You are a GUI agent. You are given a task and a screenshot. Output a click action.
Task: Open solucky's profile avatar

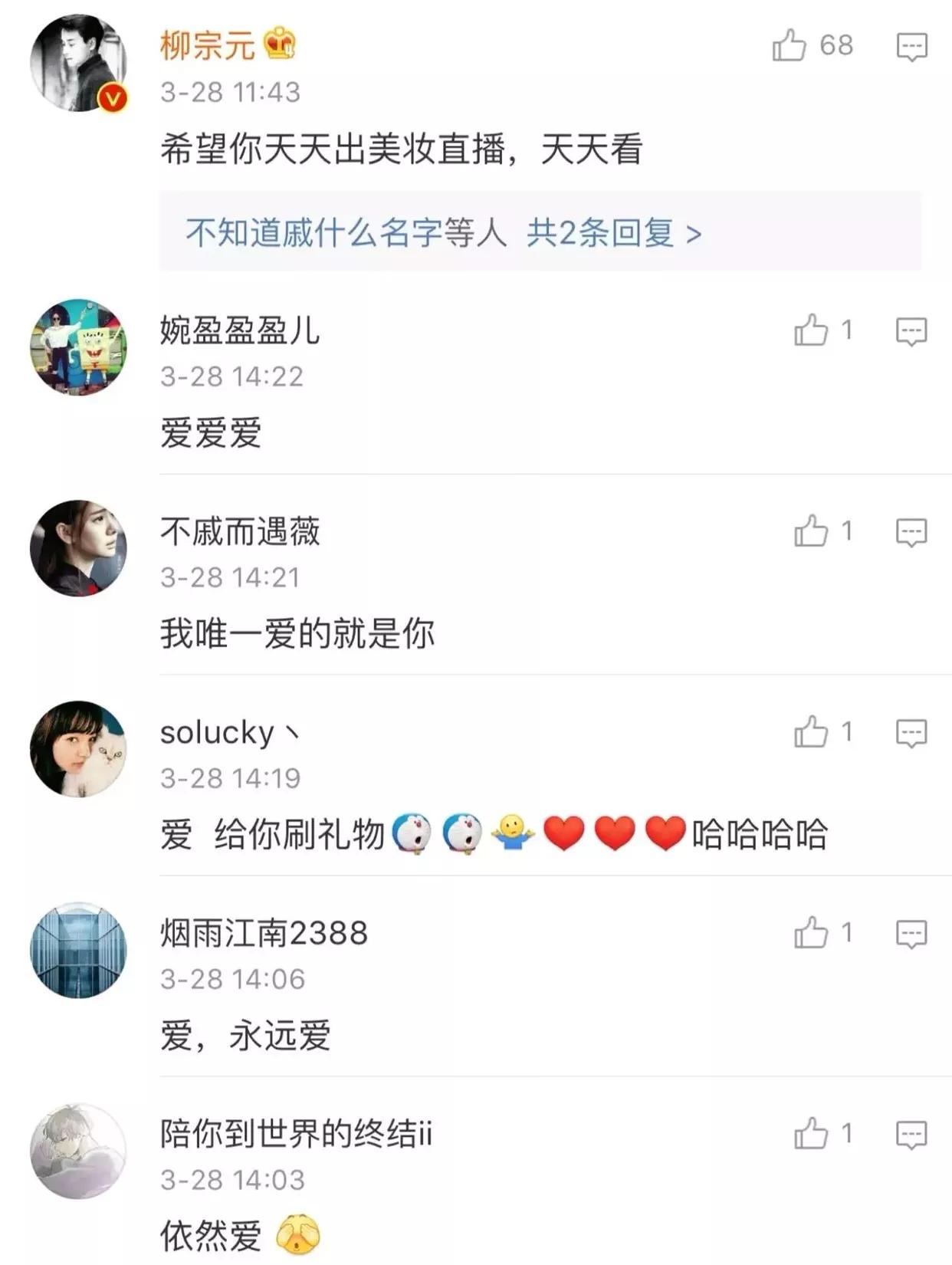point(78,749)
